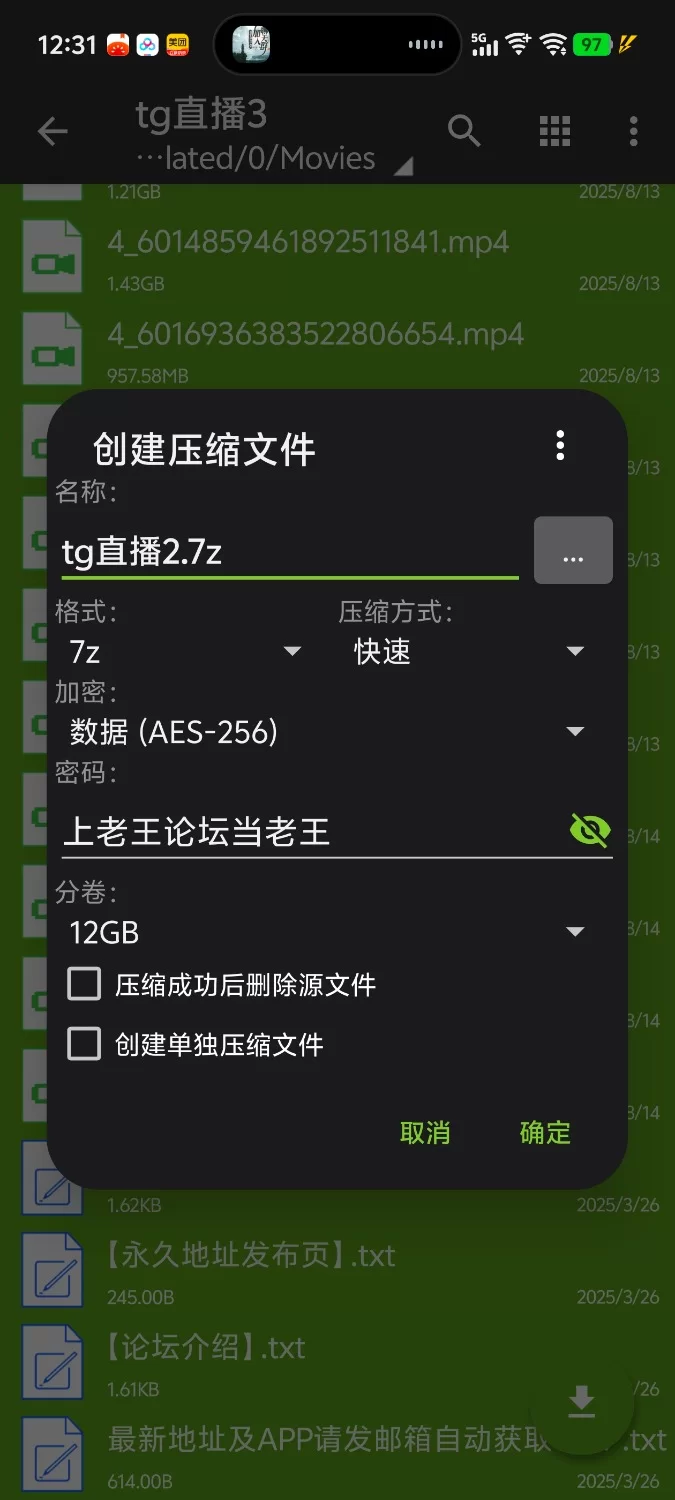Open the 12GB split volume dropdown
The width and height of the screenshot is (675, 1500).
327,932
